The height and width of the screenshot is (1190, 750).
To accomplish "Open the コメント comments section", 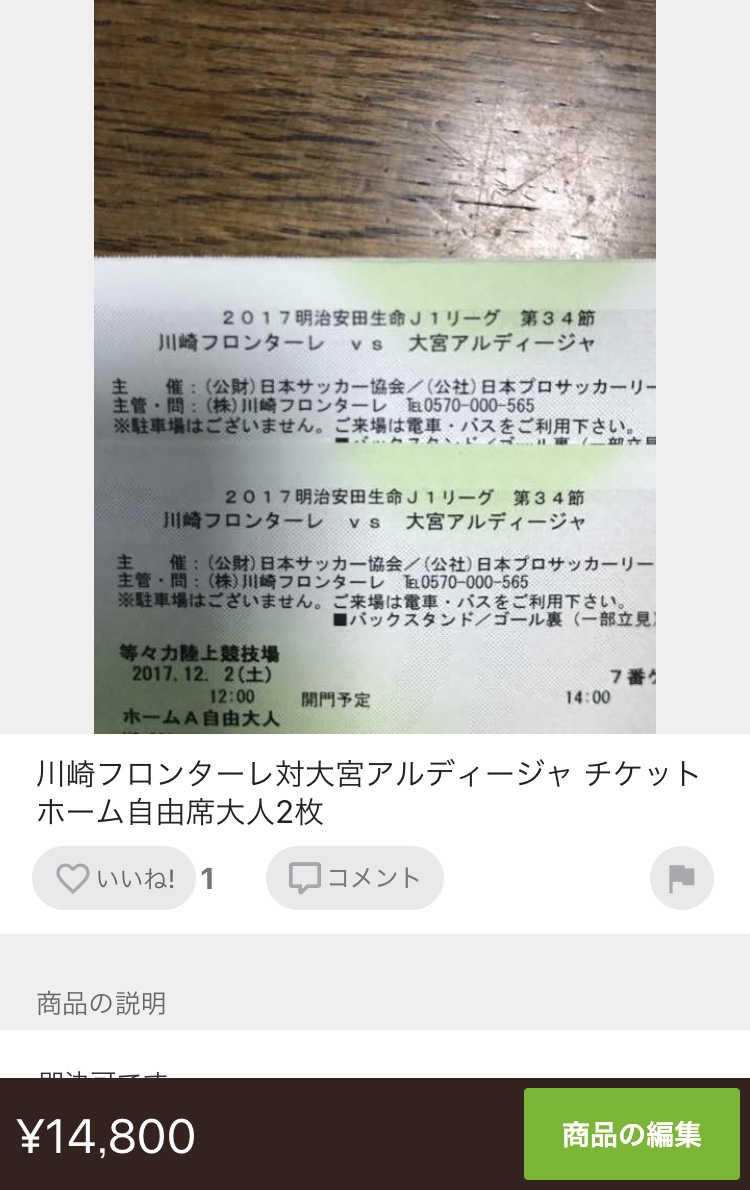I will (355, 878).
